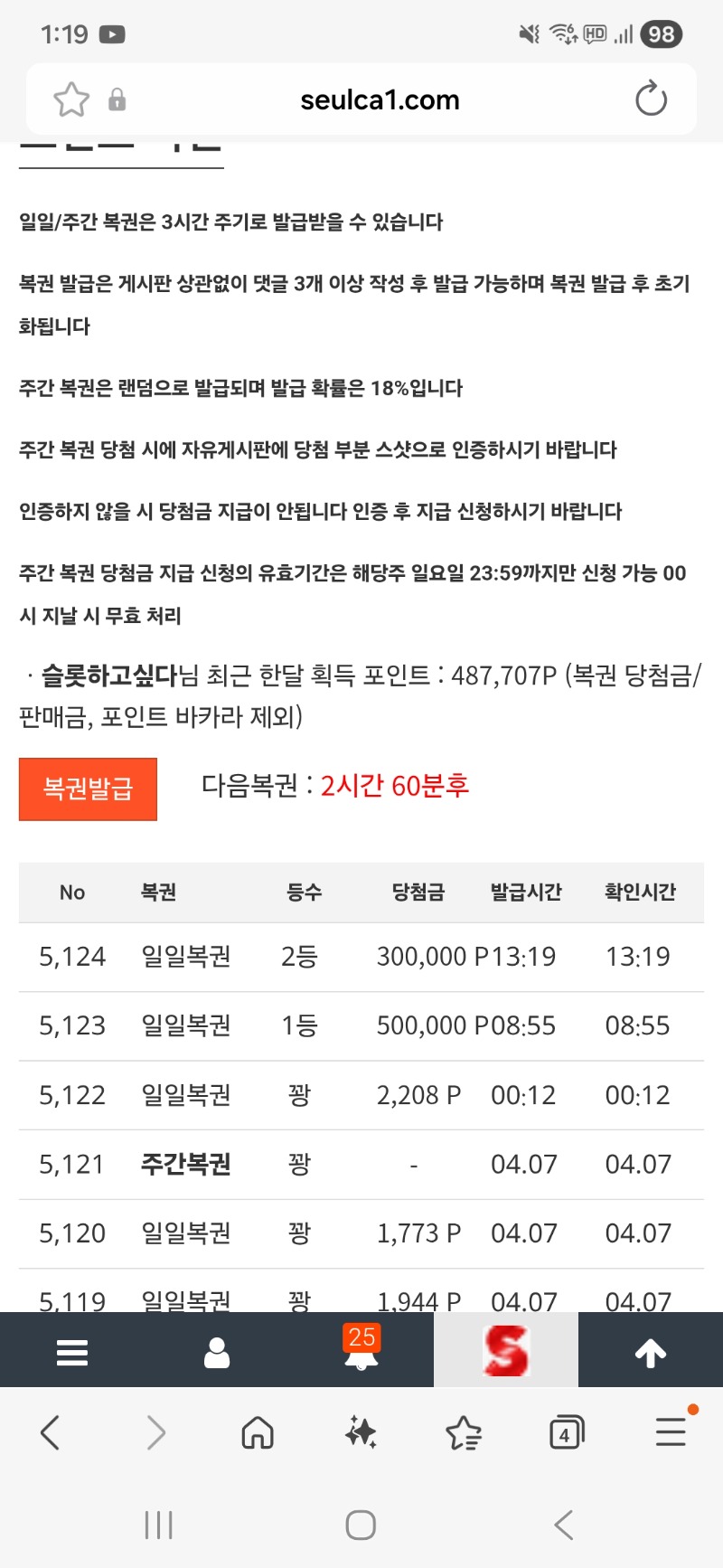Open the system recent apps view
This screenshot has height=1568, width=723.
tap(159, 1525)
